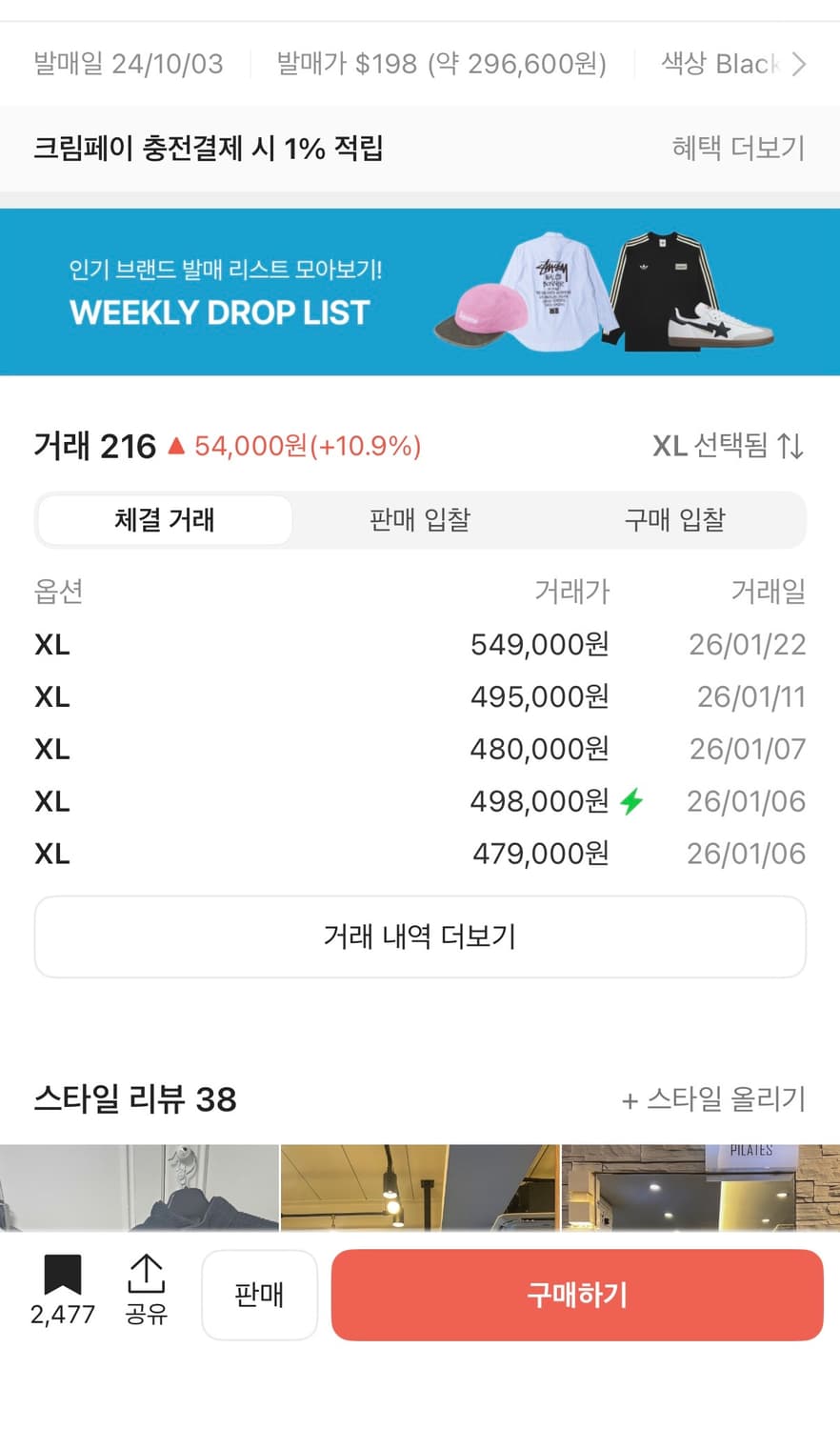Switch to the 판매 입찰 tab
This screenshot has width=840, height=1429.
click(419, 520)
